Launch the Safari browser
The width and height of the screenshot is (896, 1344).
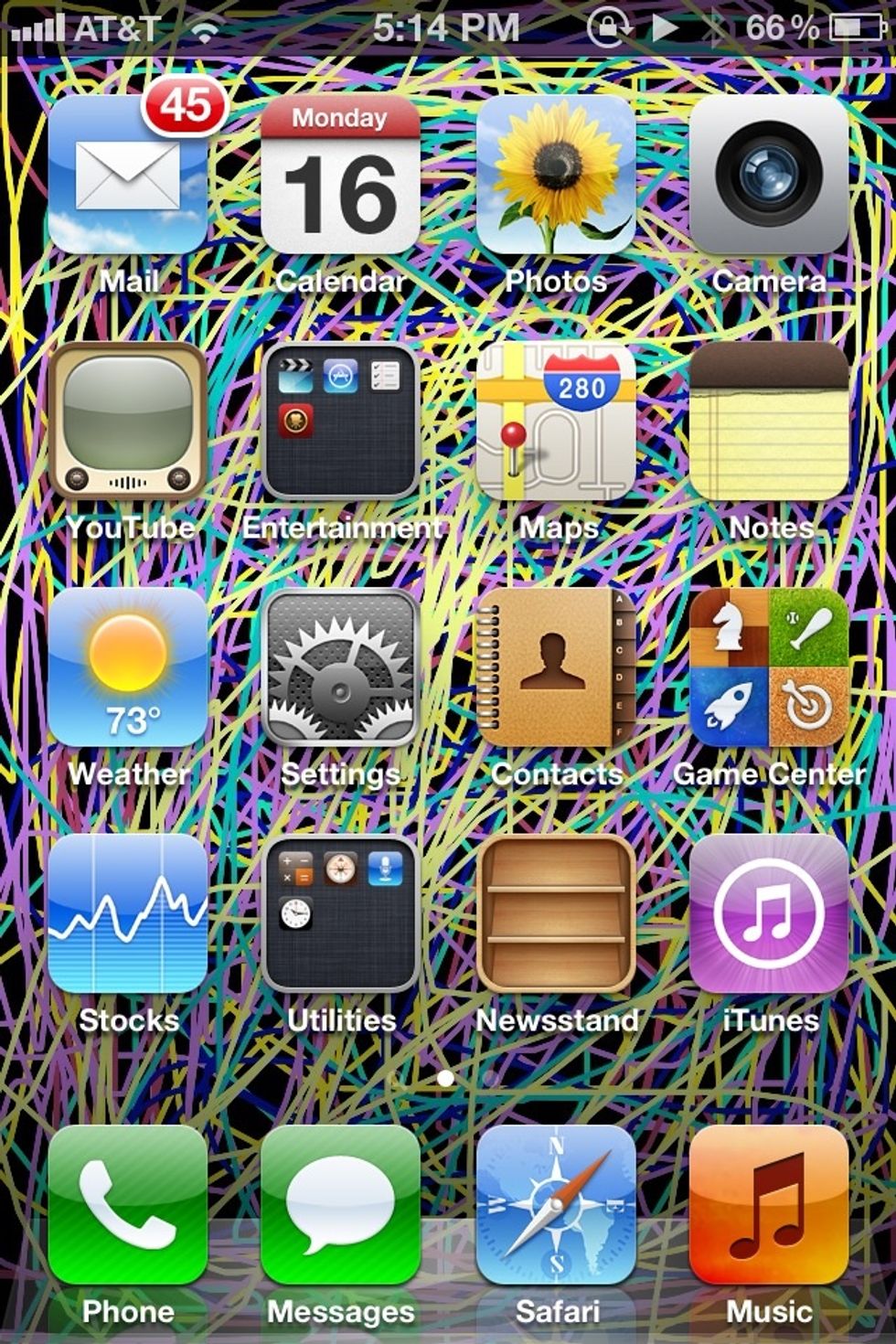tap(555, 1205)
